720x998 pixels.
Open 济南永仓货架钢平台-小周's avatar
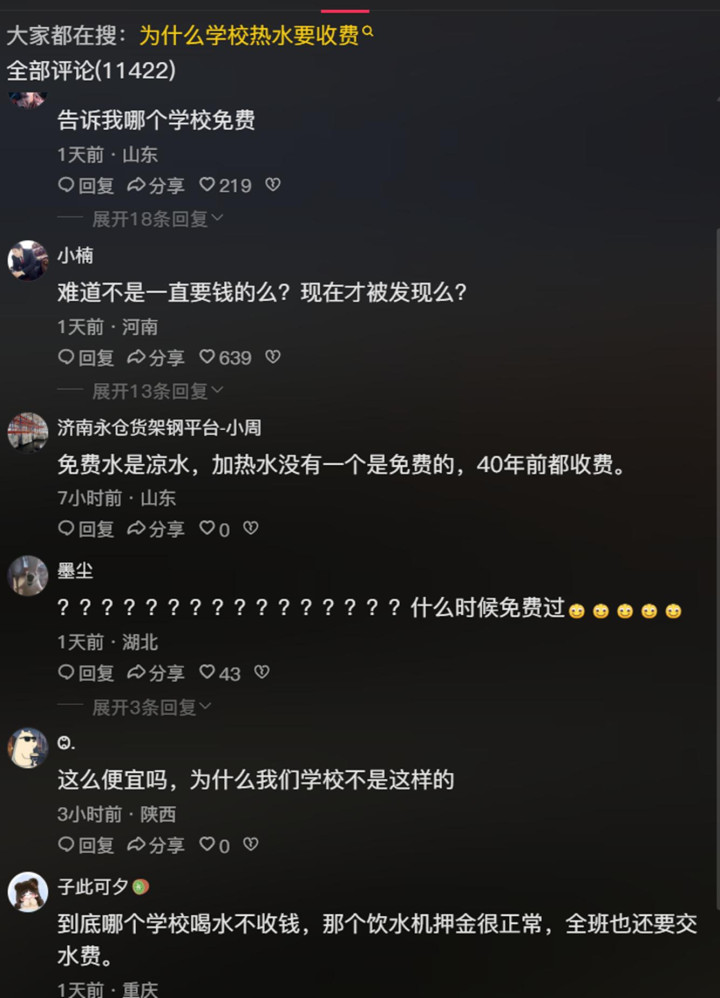click(x=27, y=432)
